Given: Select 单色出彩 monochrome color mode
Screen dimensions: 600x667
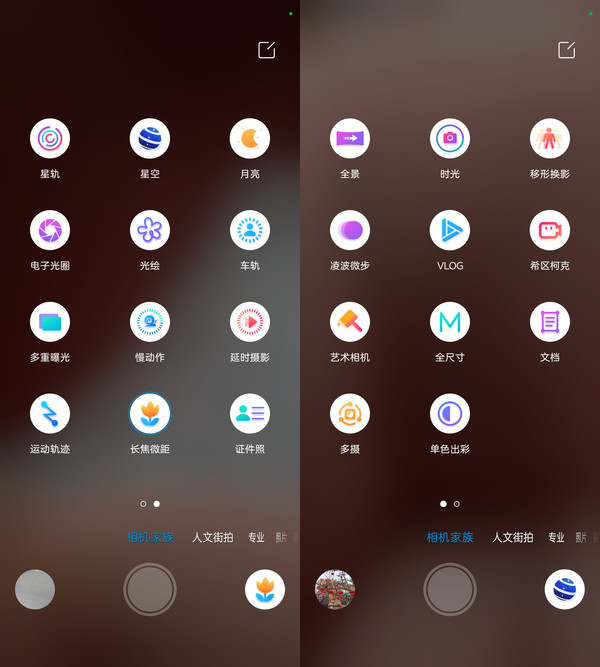Looking at the screenshot, I should point(450,413).
